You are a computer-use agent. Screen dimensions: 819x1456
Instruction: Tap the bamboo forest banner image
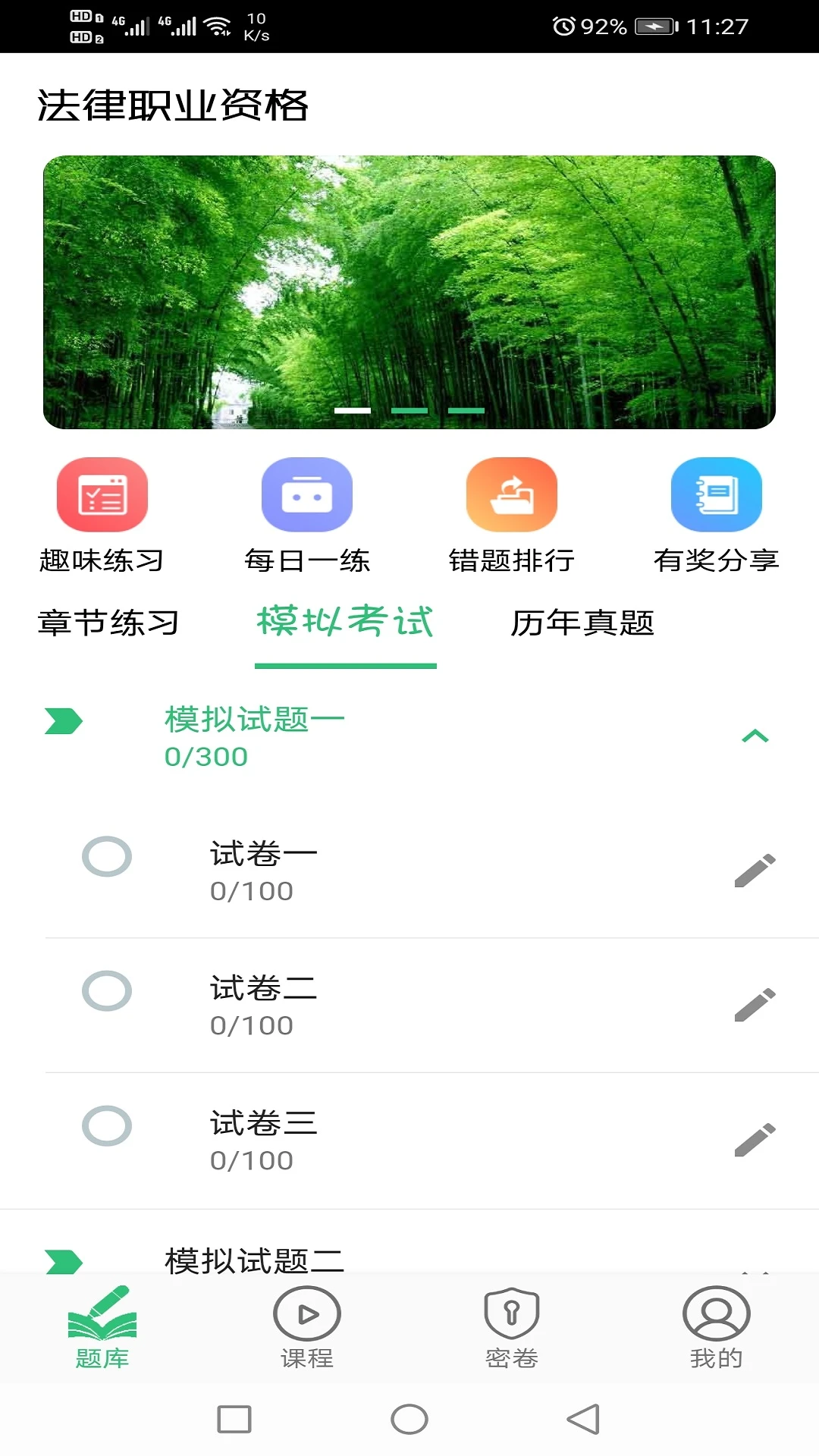click(x=409, y=292)
